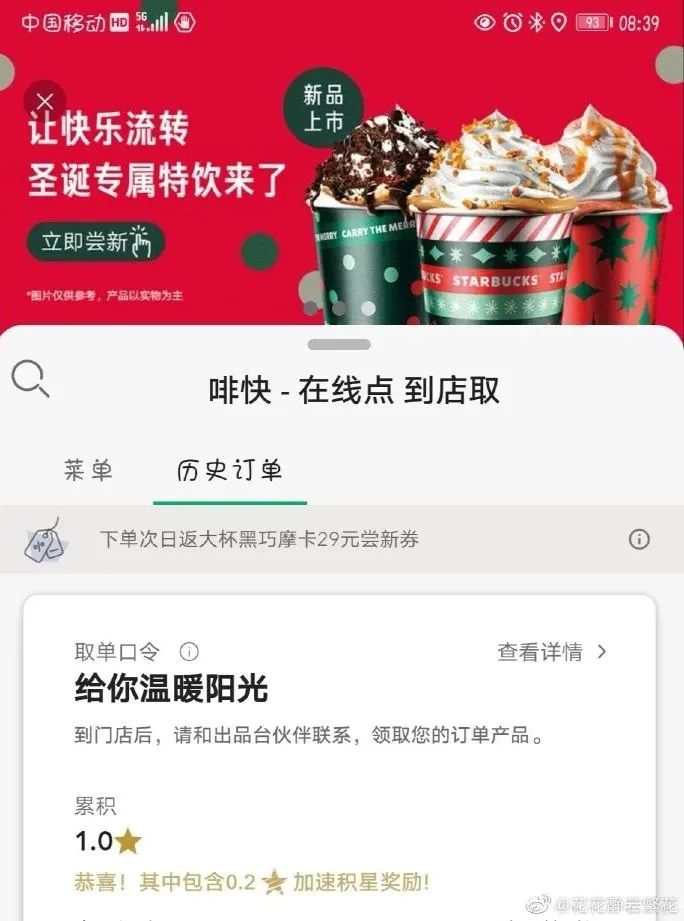The width and height of the screenshot is (684, 921).
Task: Open the search magnifier icon
Action: pos(29,379)
